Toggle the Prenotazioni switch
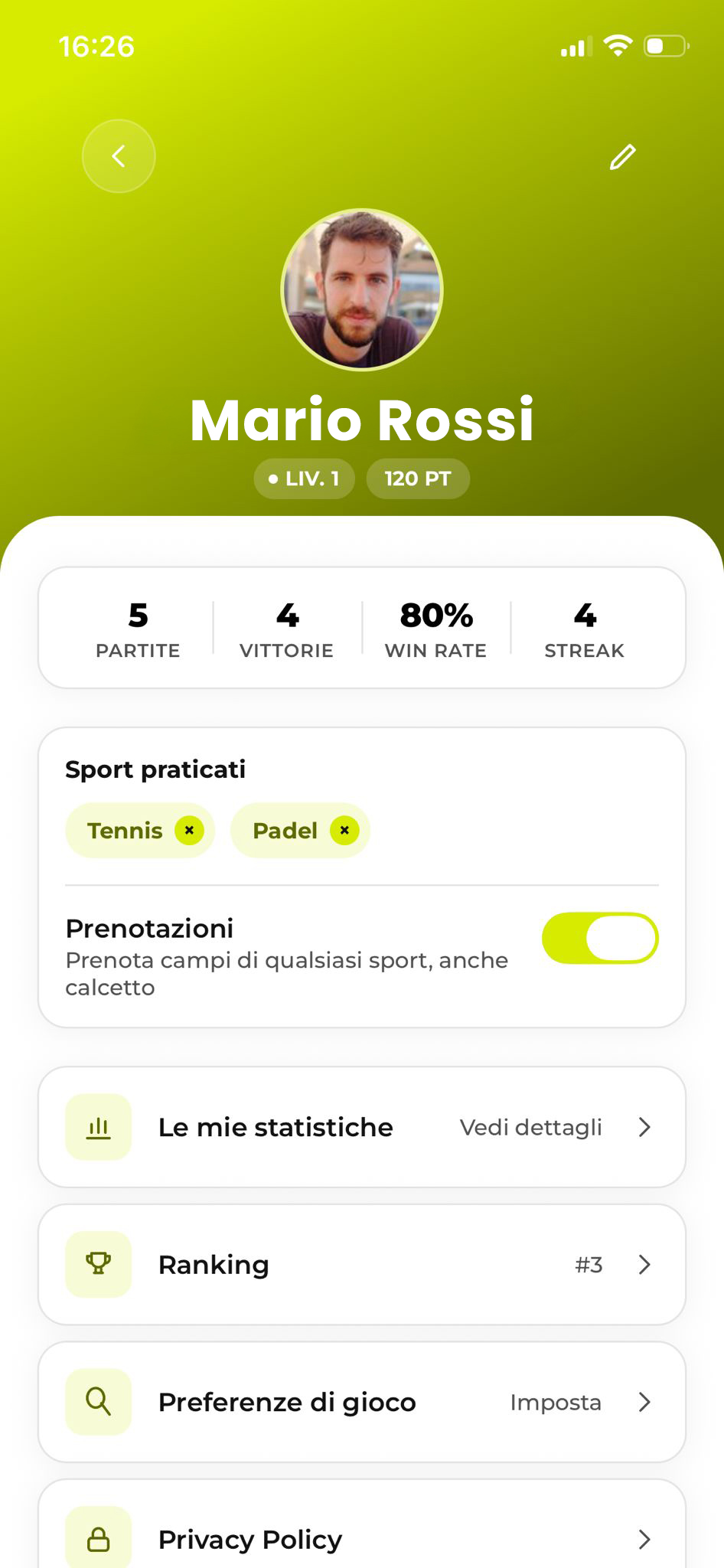Image resolution: width=724 pixels, height=1568 pixels. pyautogui.click(x=600, y=938)
